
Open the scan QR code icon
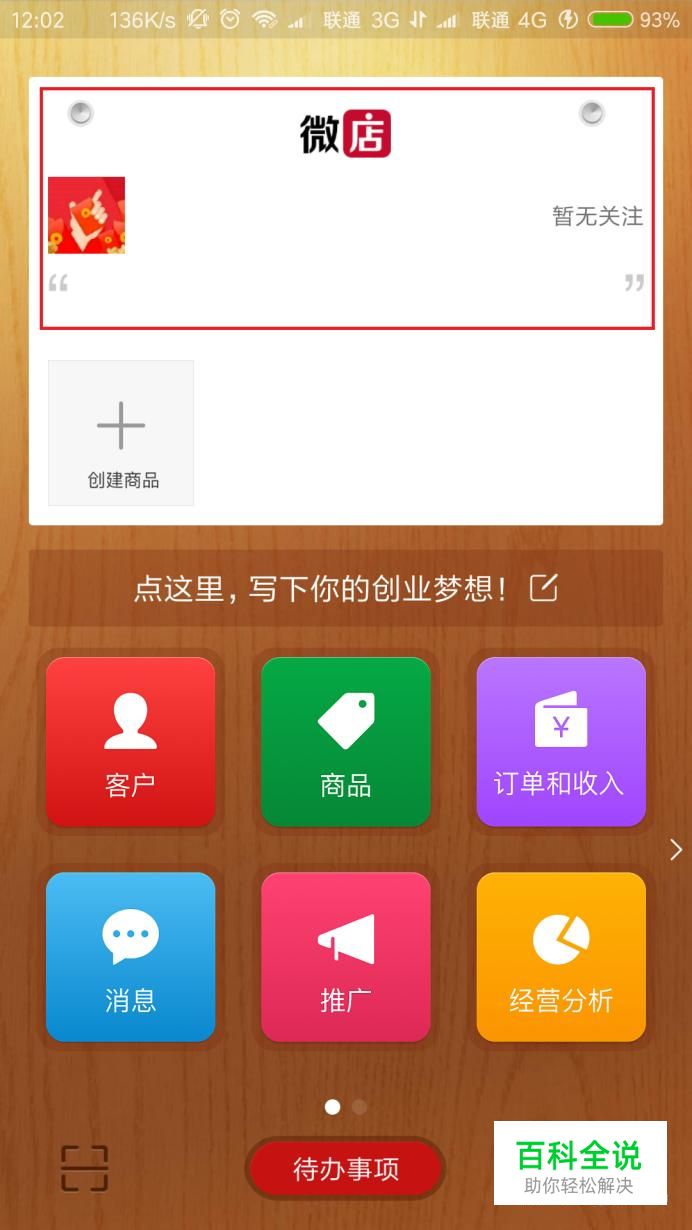(x=85, y=1168)
